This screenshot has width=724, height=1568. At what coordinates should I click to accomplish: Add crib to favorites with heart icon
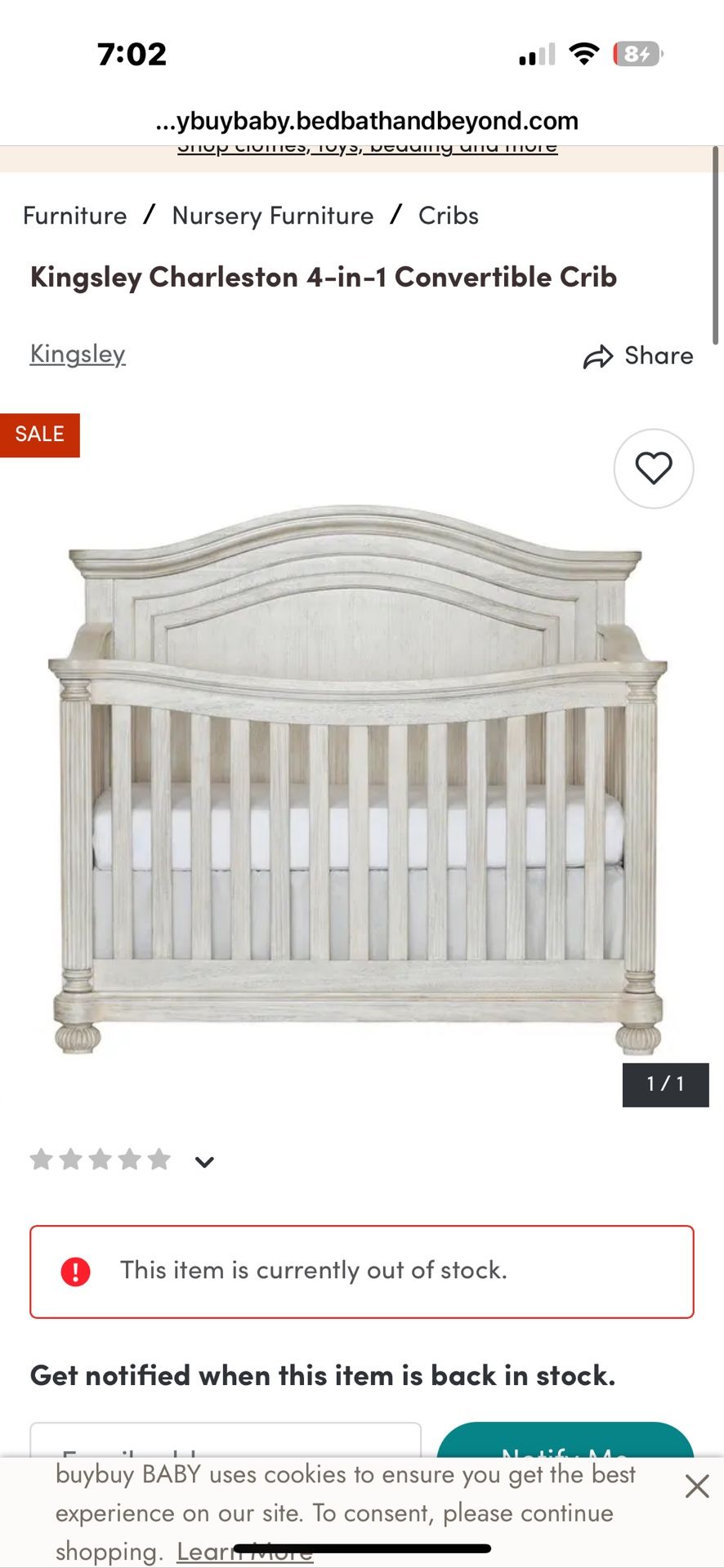point(653,469)
